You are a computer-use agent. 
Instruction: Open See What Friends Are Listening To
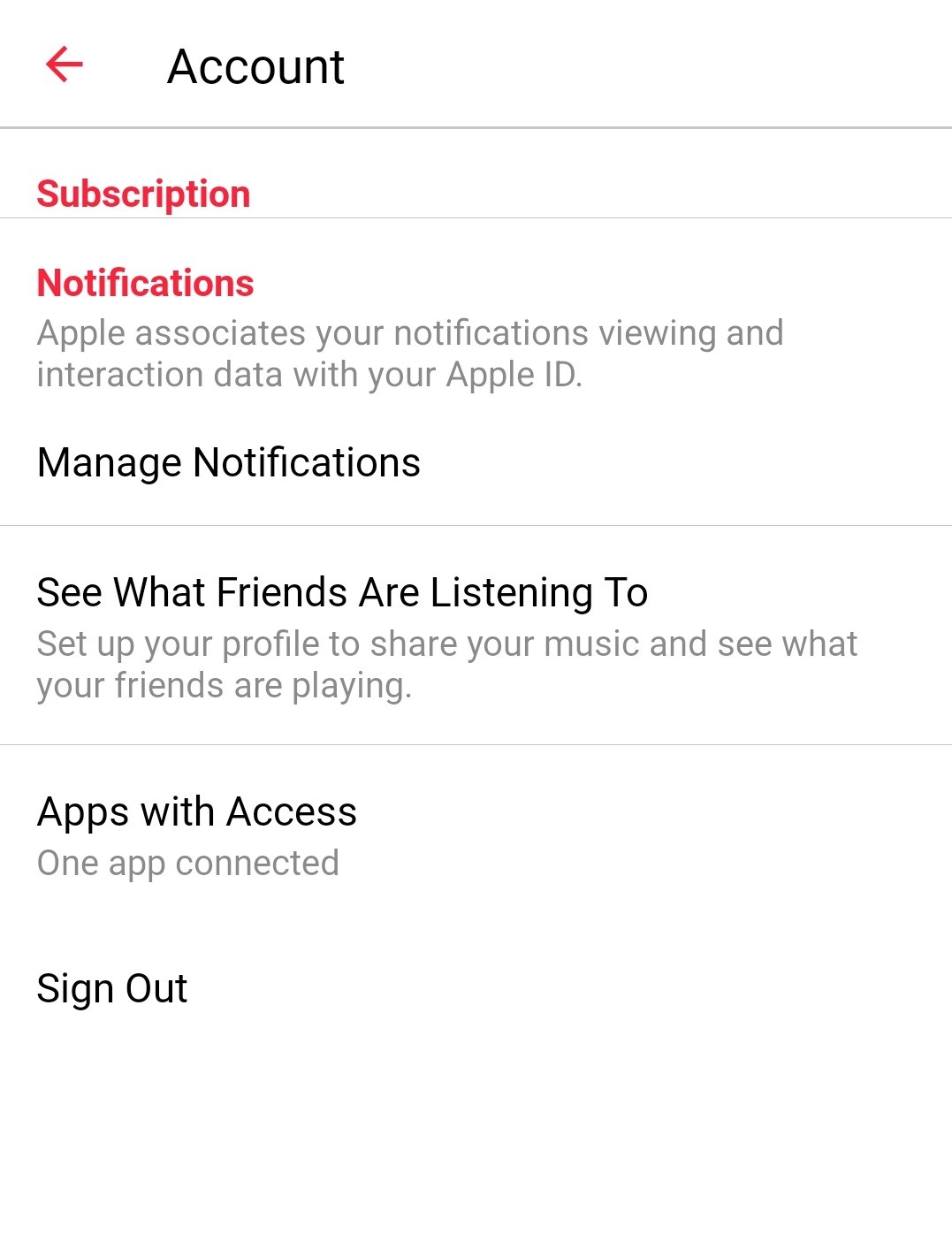[342, 593]
